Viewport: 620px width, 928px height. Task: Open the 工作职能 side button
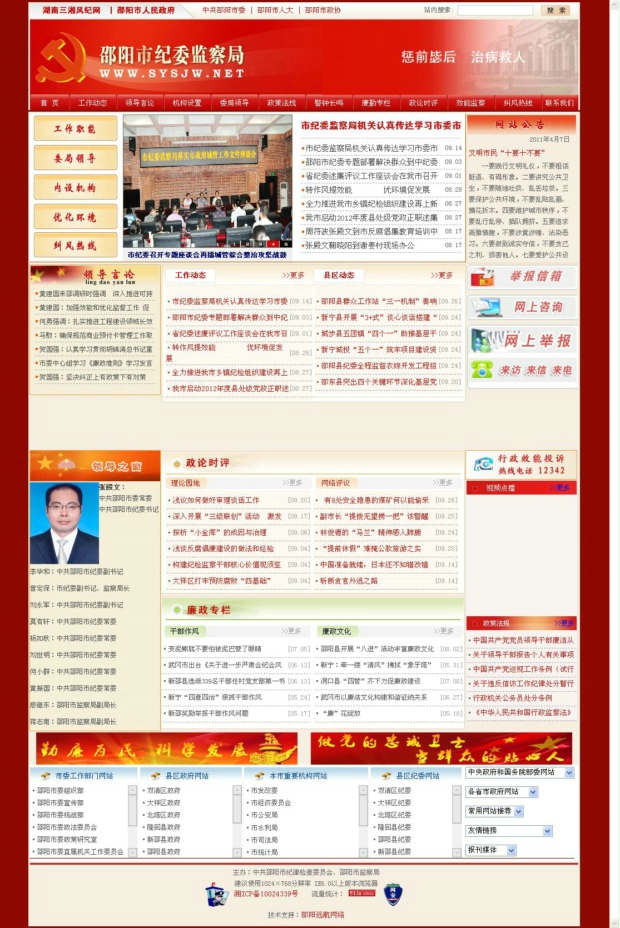click(x=75, y=129)
